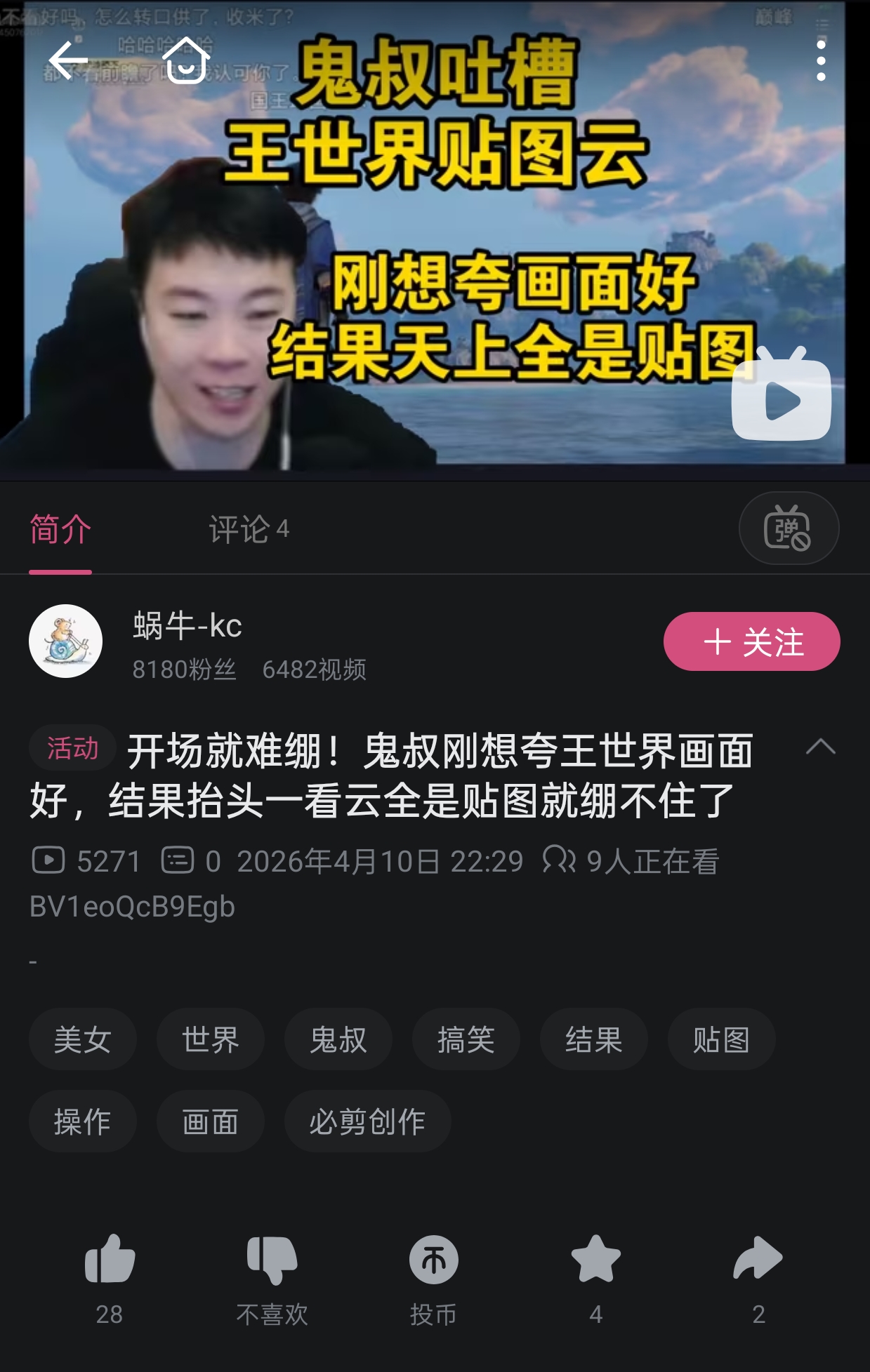Give a coin via 投币
The width and height of the screenshot is (870, 1372).
(x=433, y=1260)
